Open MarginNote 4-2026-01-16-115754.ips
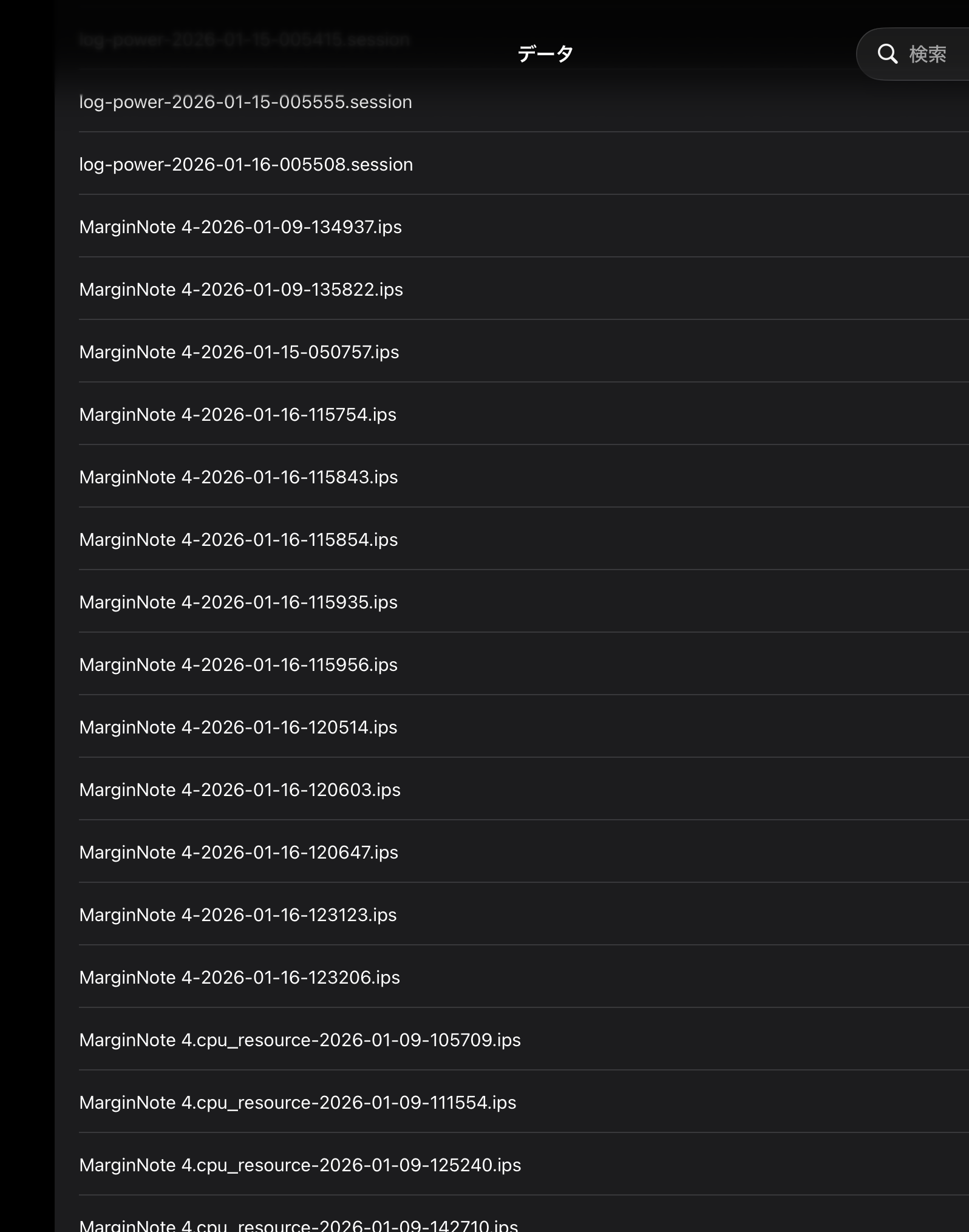This screenshot has height=1232, width=969. click(237, 415)
